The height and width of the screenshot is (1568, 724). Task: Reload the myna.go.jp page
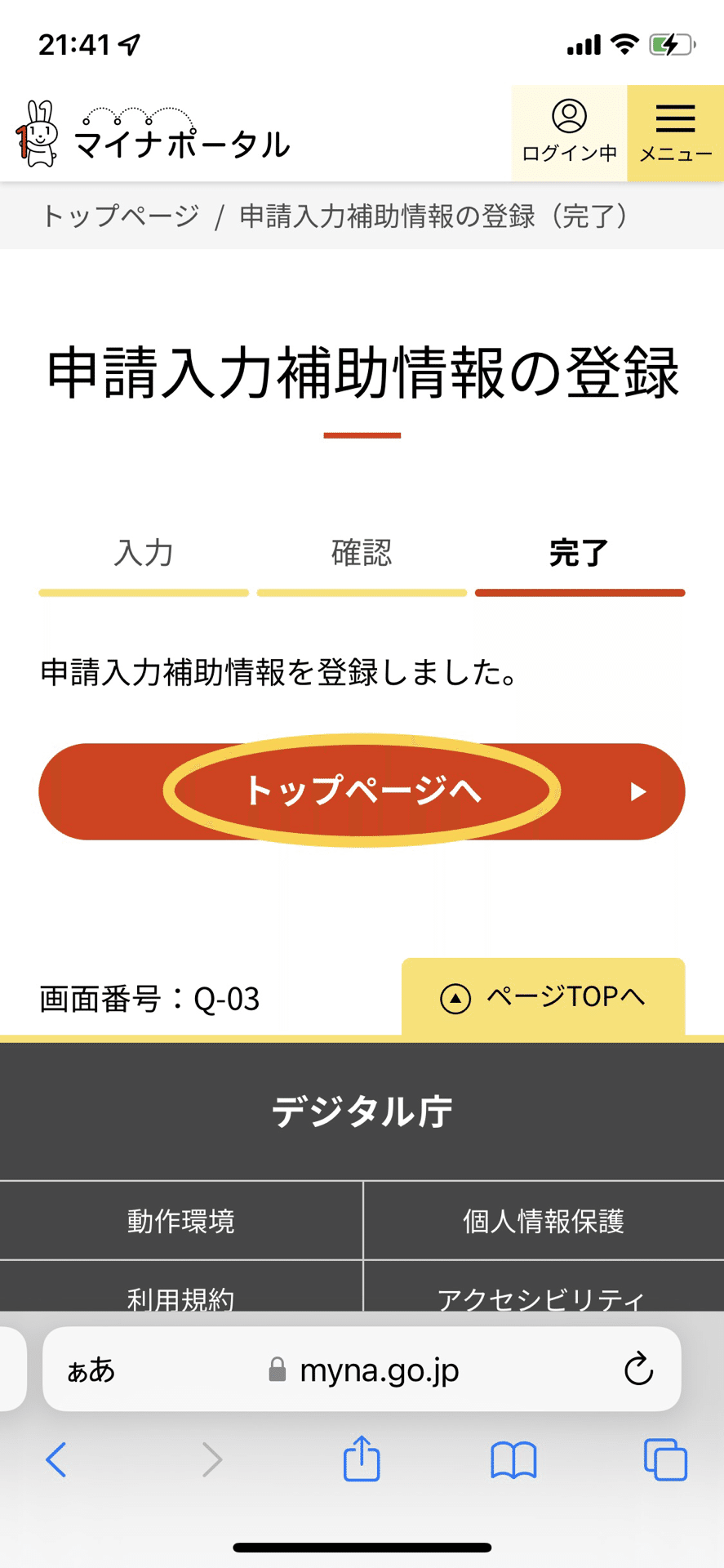pos(638,1370)
